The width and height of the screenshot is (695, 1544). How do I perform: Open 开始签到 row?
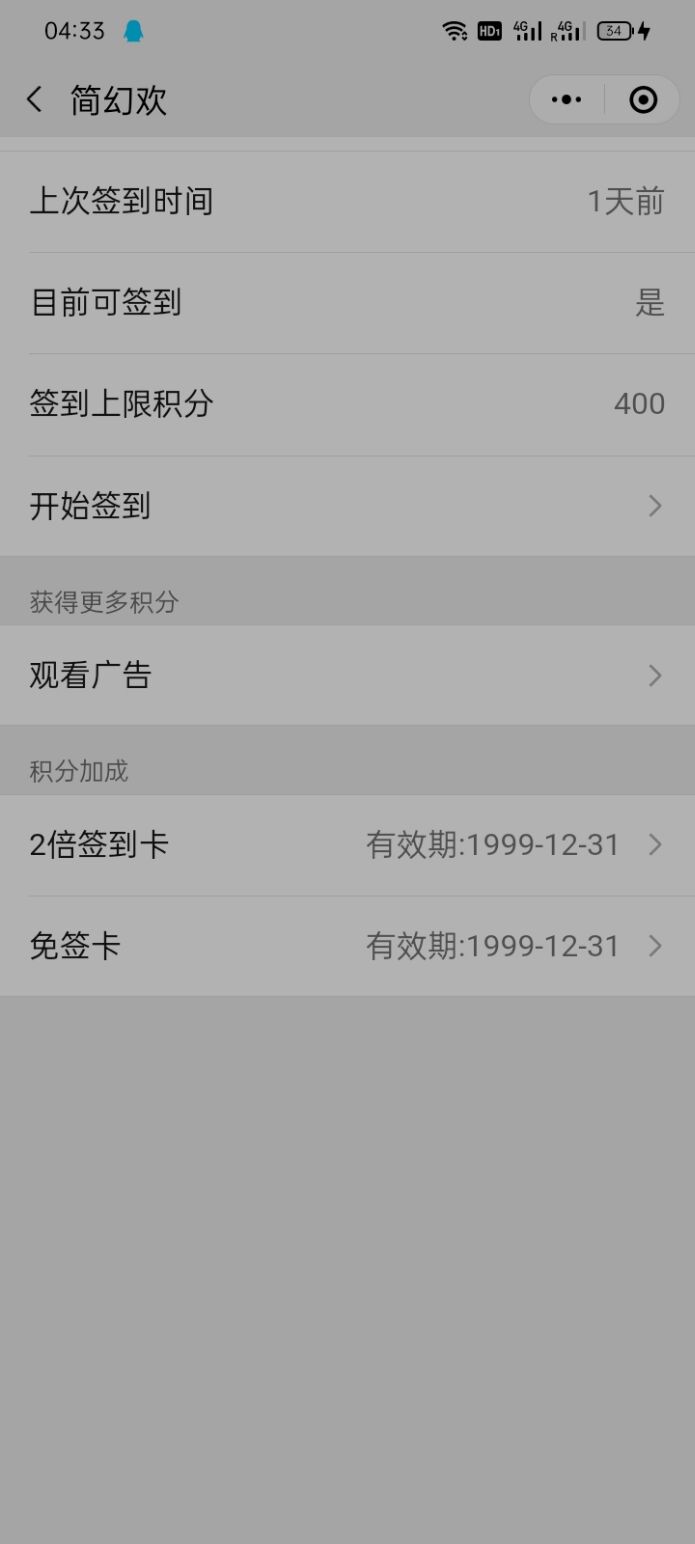coord(347,506)
